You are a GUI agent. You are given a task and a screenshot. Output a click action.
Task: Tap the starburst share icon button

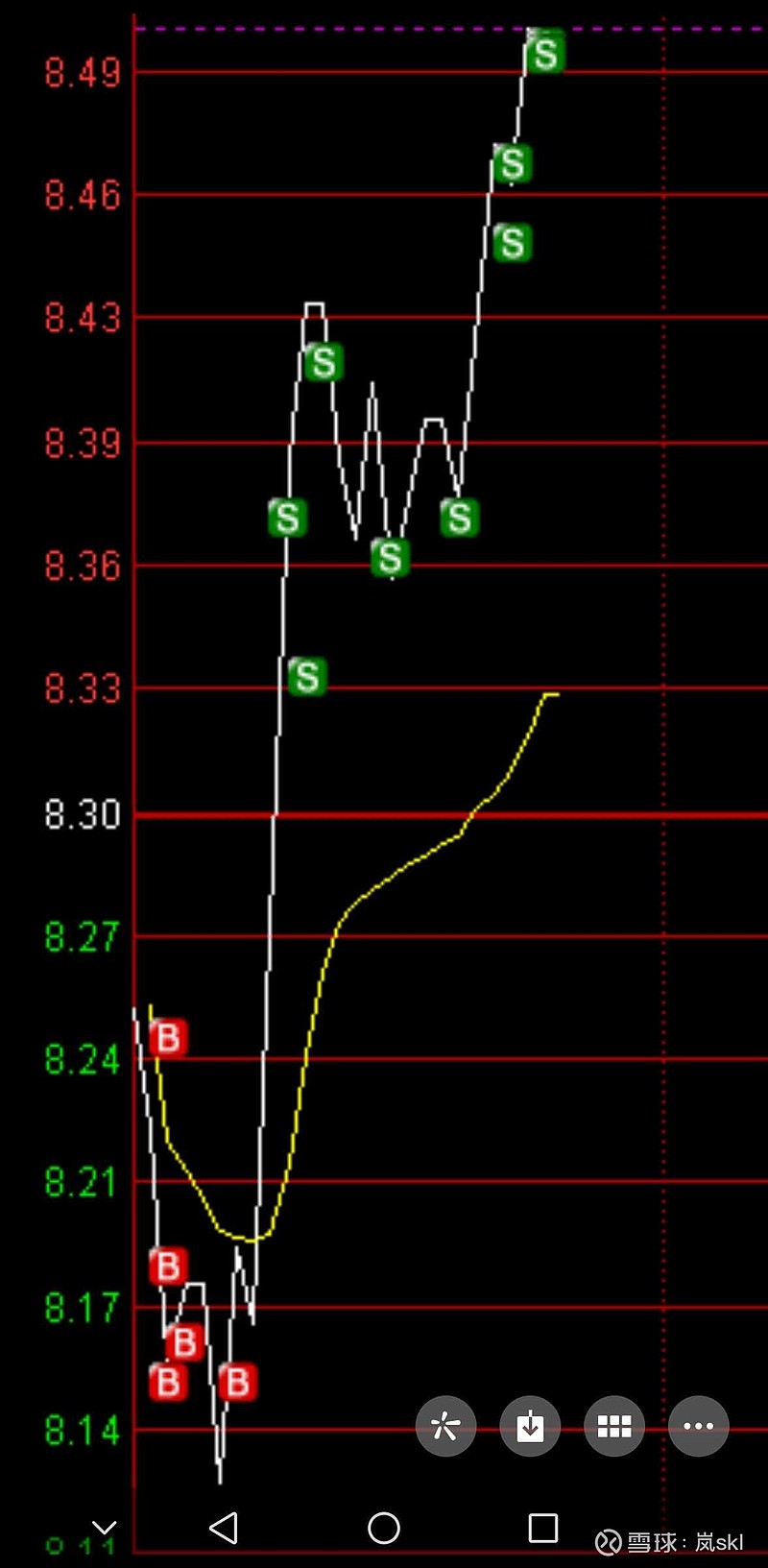click(445, 1426)
